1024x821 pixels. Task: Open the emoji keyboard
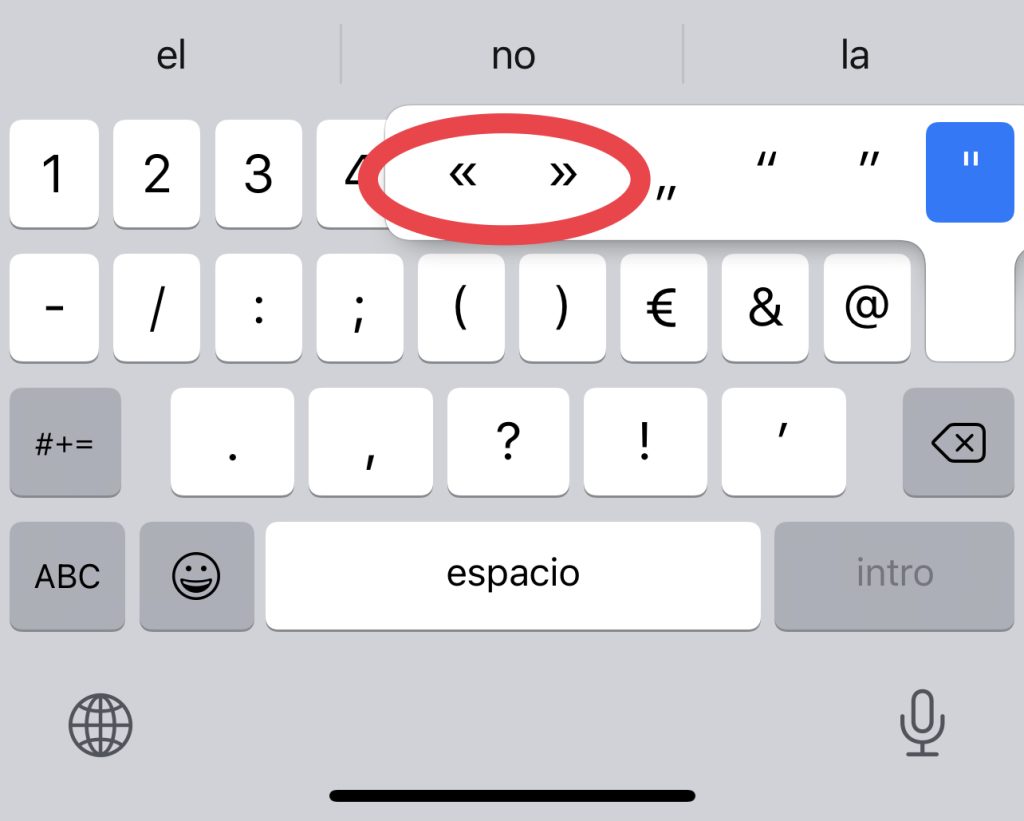tap(196, 576)
